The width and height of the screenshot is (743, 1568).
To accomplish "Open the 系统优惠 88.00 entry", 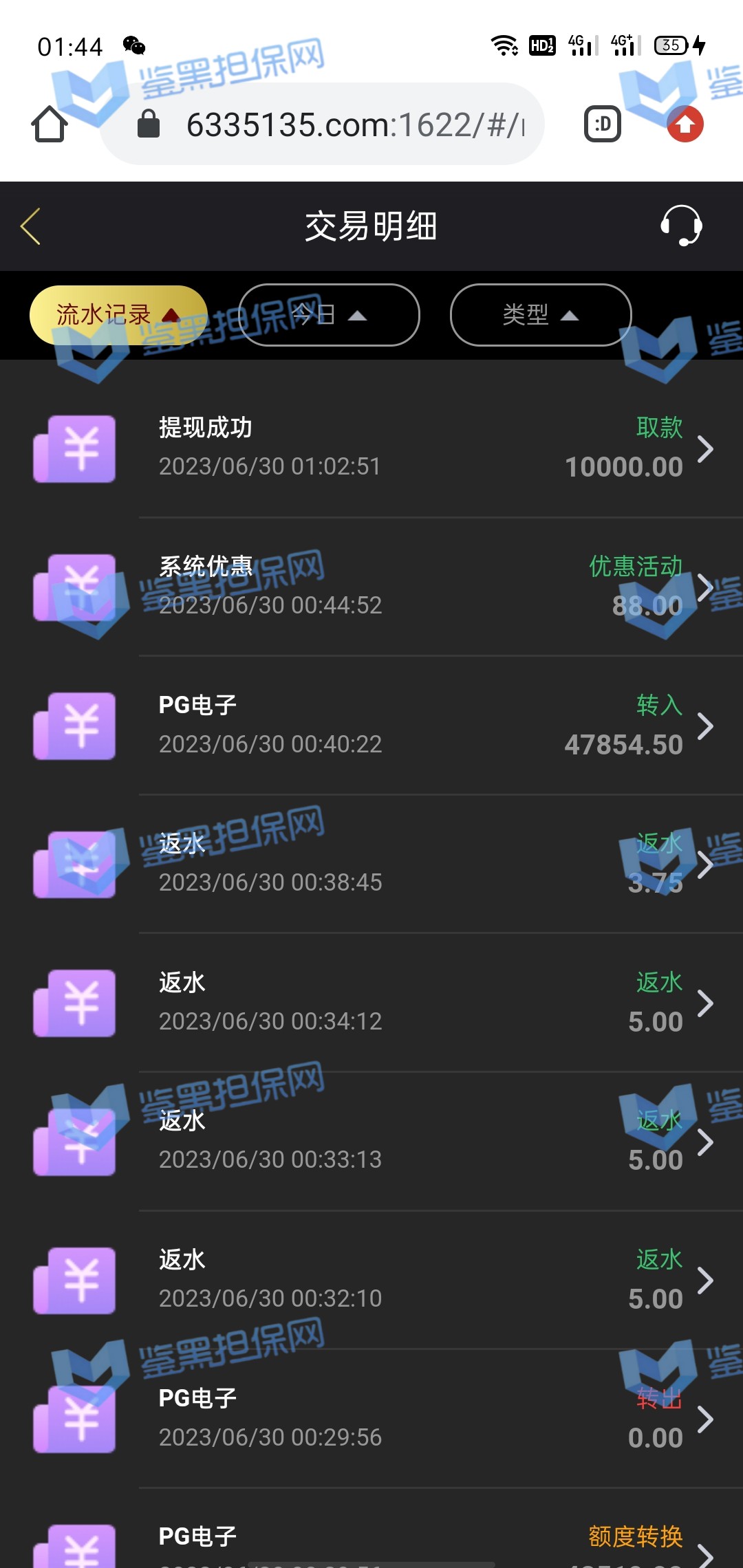I will point(413,587).
